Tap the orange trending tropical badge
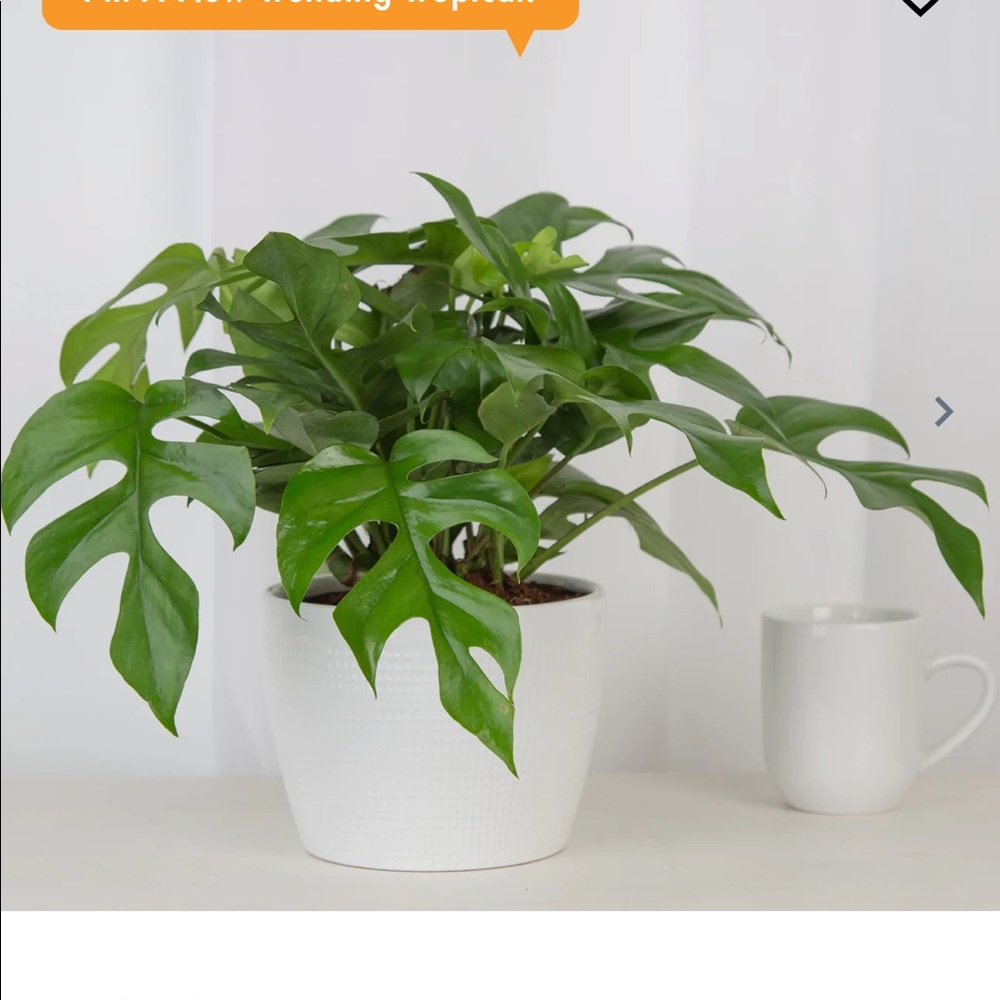This screenshot has width=1000, height=1000. coord(310,10)
